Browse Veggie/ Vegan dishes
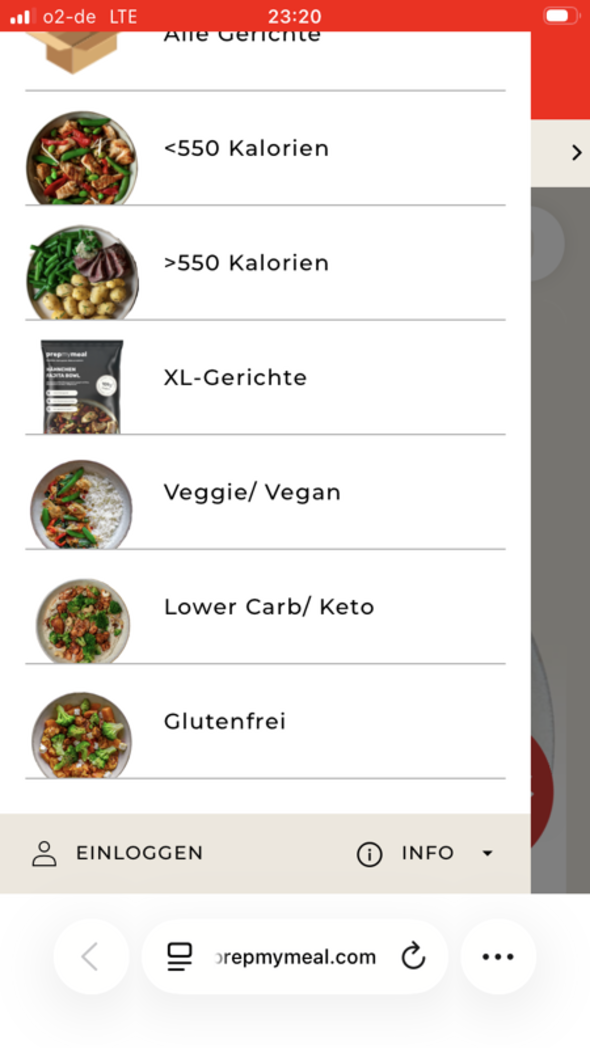 coord(265,493)
